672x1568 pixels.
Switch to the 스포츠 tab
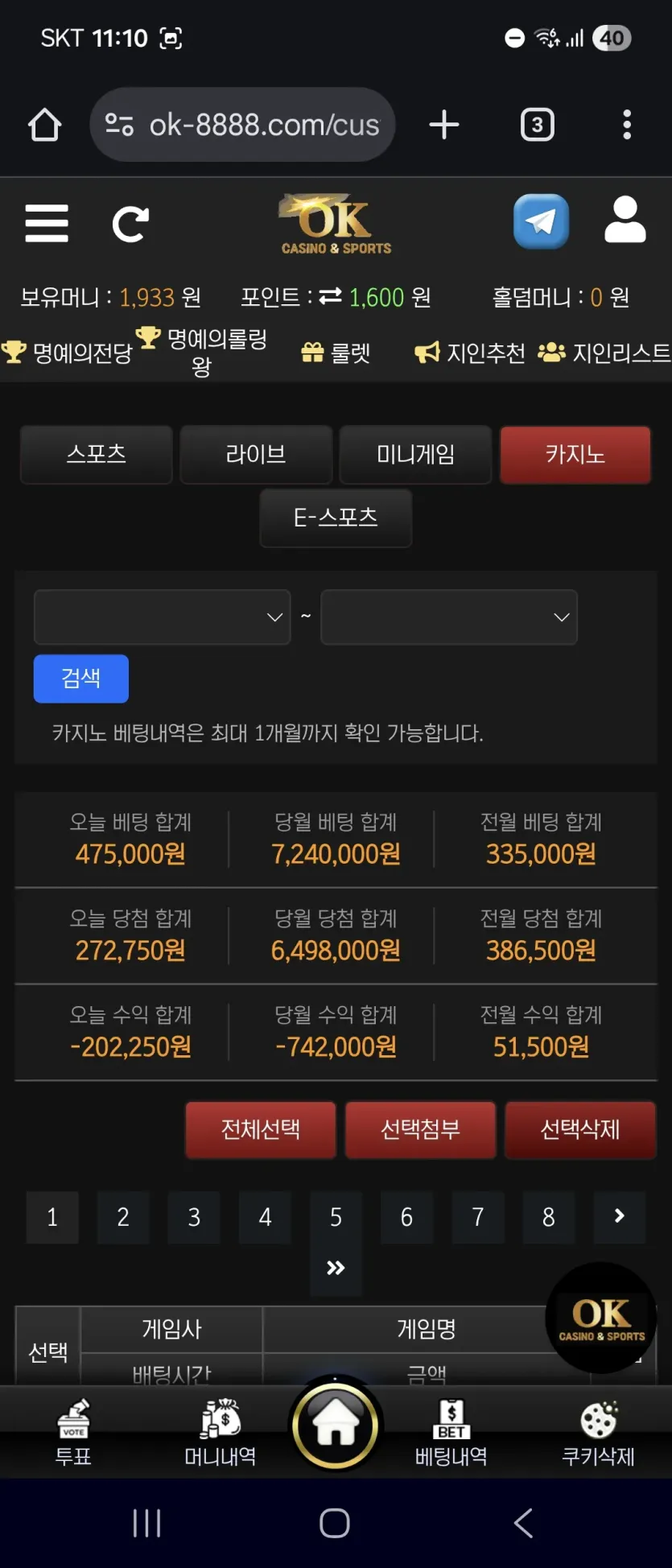[96, 455]
